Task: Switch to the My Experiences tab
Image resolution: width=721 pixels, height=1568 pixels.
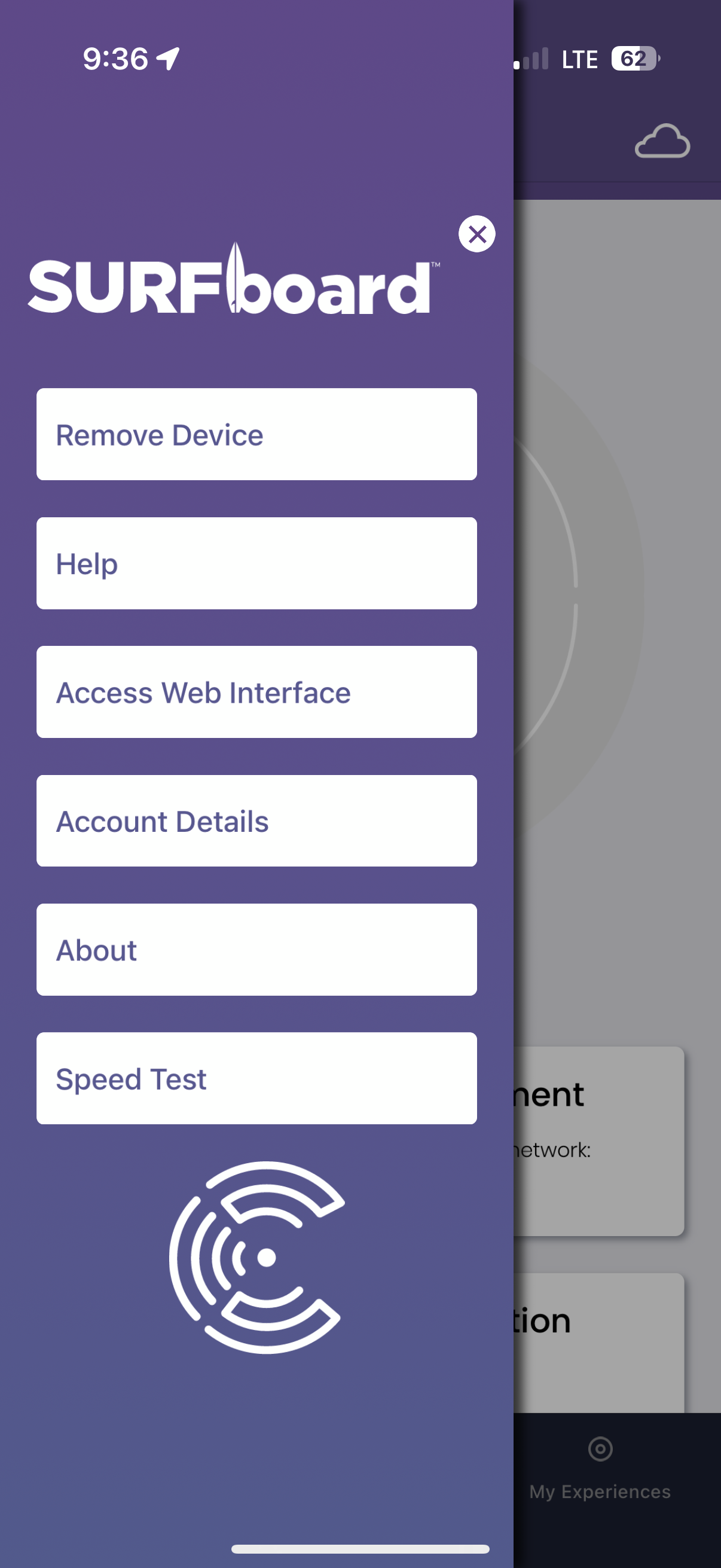Action: pos(599,1468)
